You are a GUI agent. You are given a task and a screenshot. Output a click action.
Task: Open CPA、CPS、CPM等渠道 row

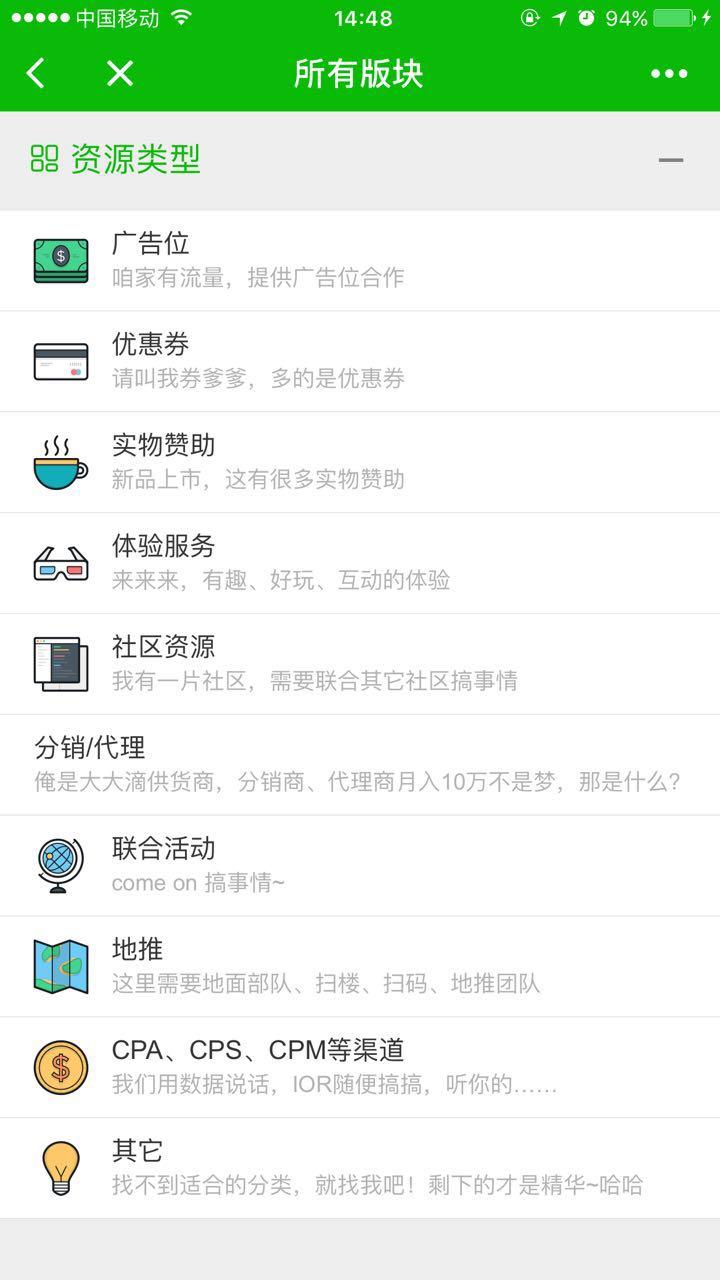click(360, 1067)
